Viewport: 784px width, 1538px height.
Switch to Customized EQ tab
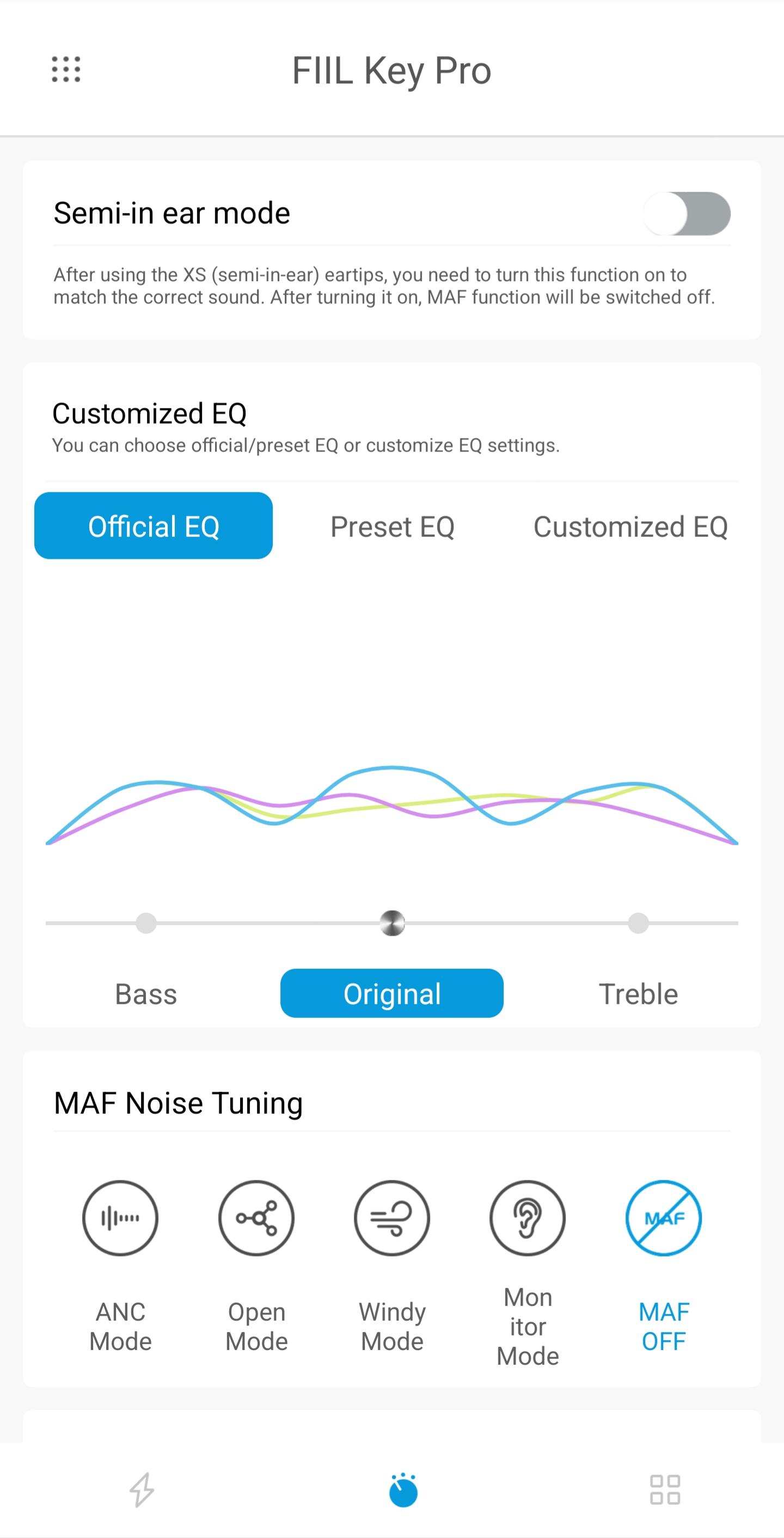click(x=630, y=527)
